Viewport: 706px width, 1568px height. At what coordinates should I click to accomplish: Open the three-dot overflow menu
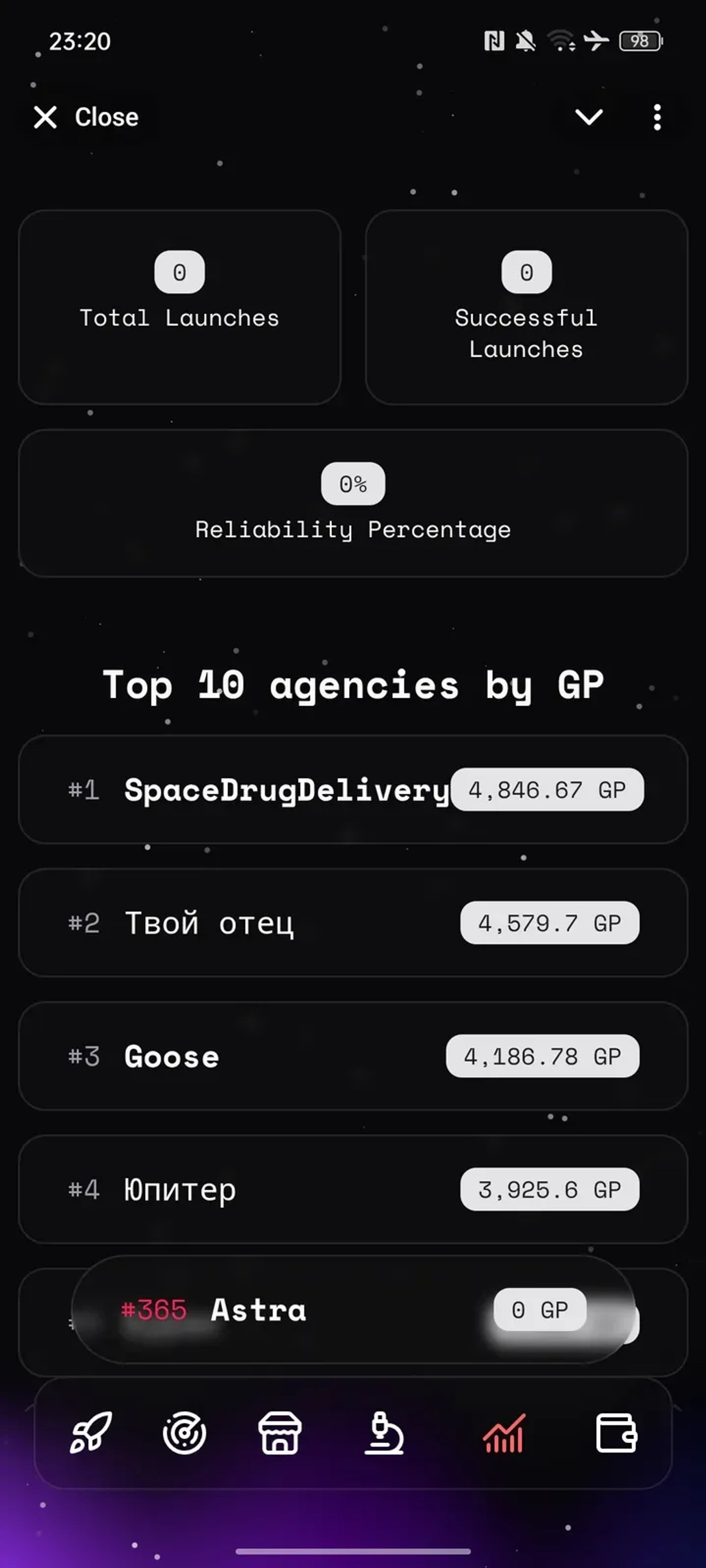click(656, 117)
